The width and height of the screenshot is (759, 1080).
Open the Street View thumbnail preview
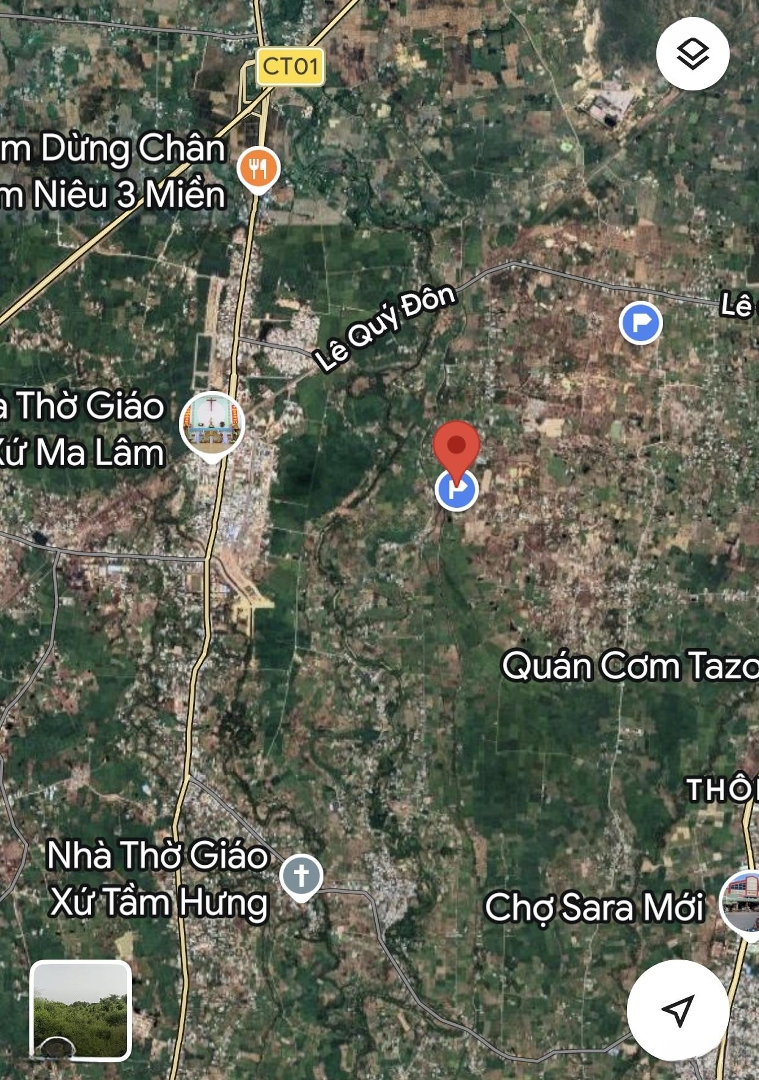point(81,1010)
